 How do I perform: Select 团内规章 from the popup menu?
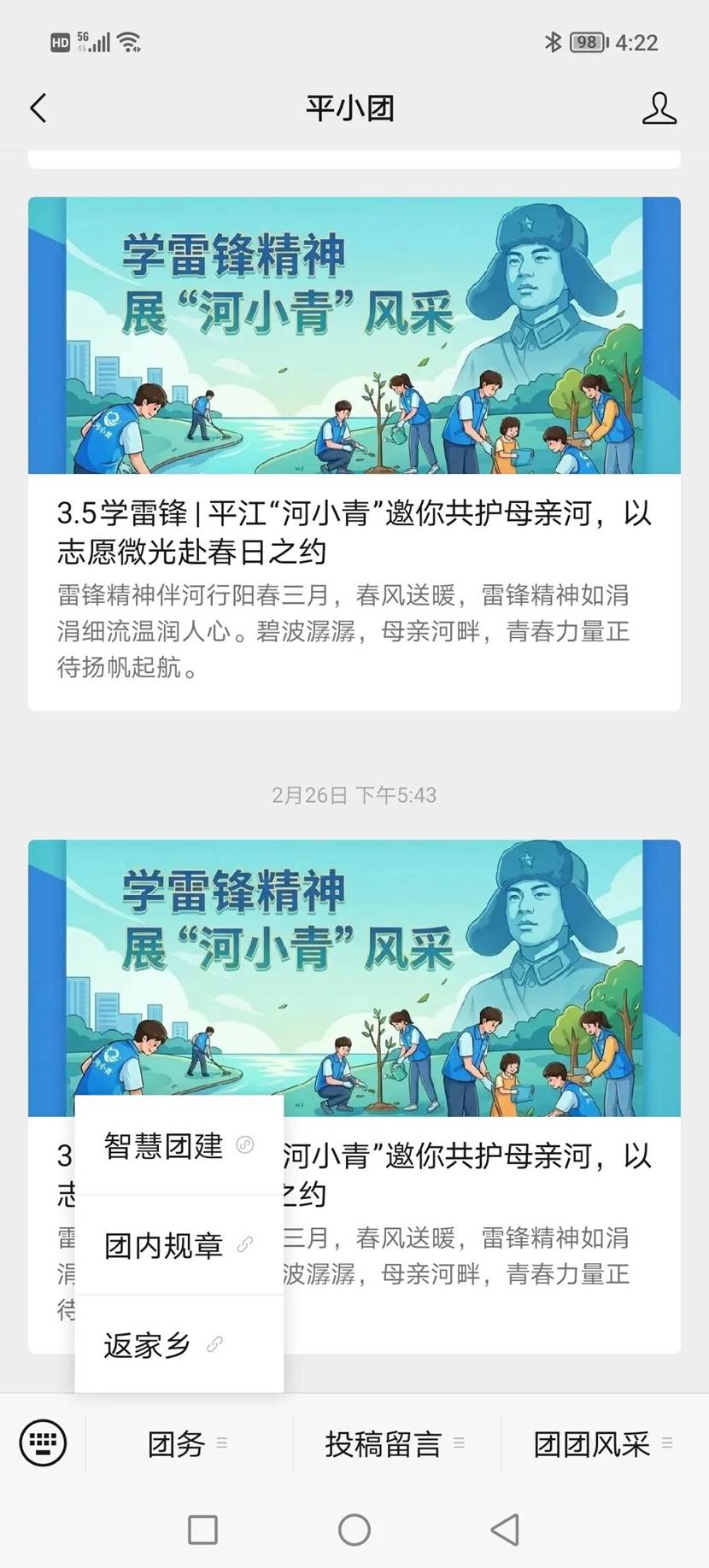pyautogui.click(x=179, y=1245)
